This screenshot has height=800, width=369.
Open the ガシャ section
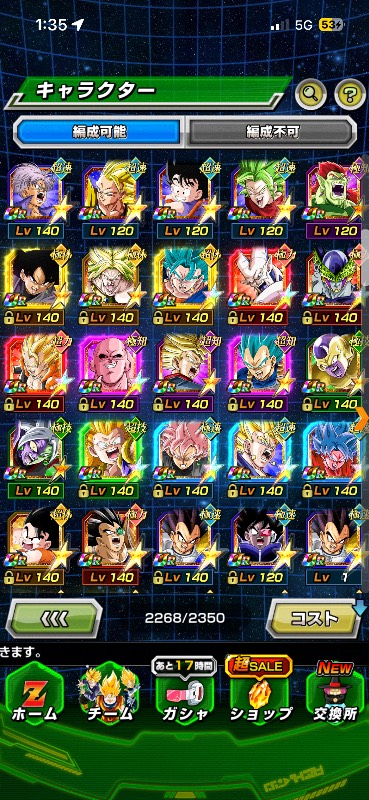pyautogui.click(x=185, y=694)
